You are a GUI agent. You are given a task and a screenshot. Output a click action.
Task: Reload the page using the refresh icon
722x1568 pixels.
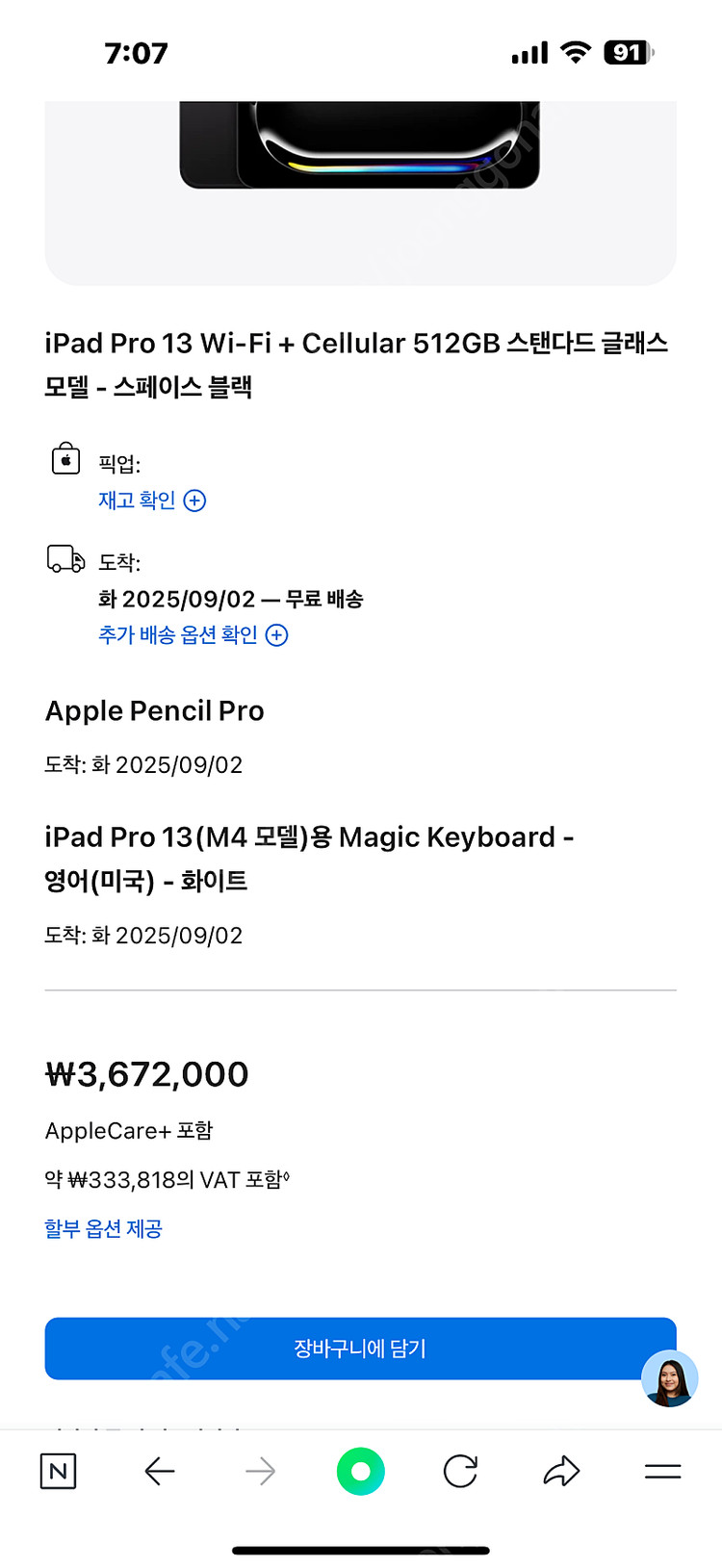460,1471
